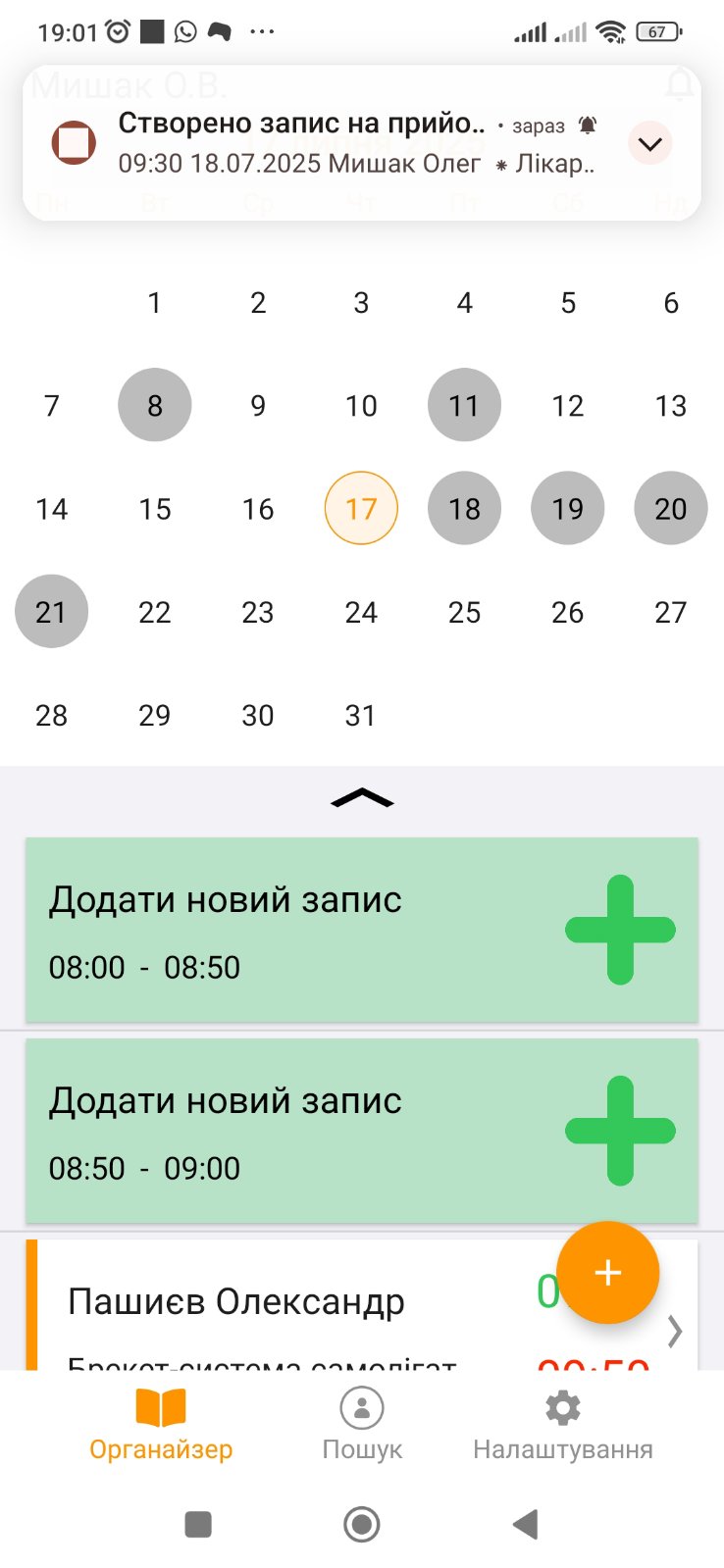Tap the orange floating plus button
The height and width of the screenshot is (1568, 724).
pos(607,1272)
